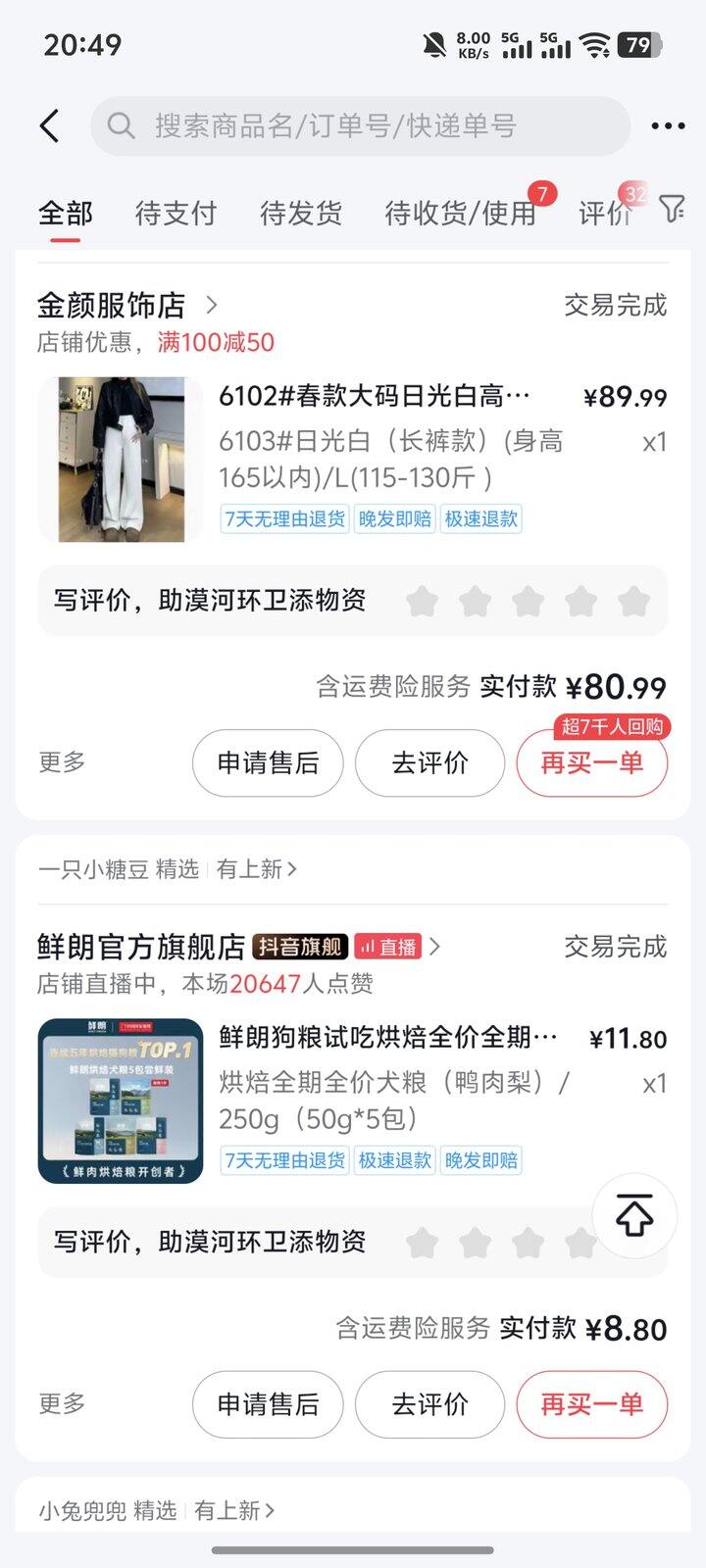
Task: Switch to the 评价 tab
Action: tap(603, 213)
